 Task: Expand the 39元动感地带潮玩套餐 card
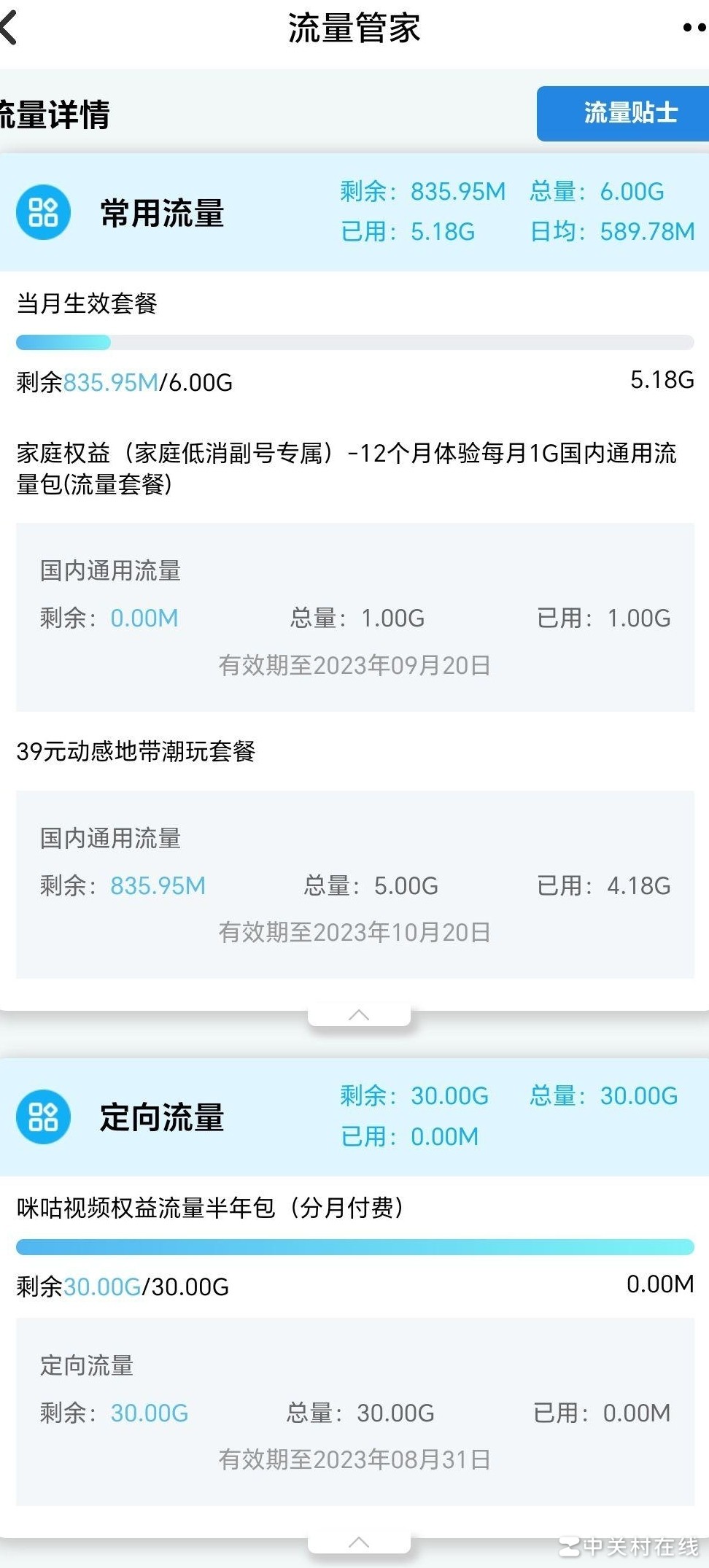click(139, 751)
